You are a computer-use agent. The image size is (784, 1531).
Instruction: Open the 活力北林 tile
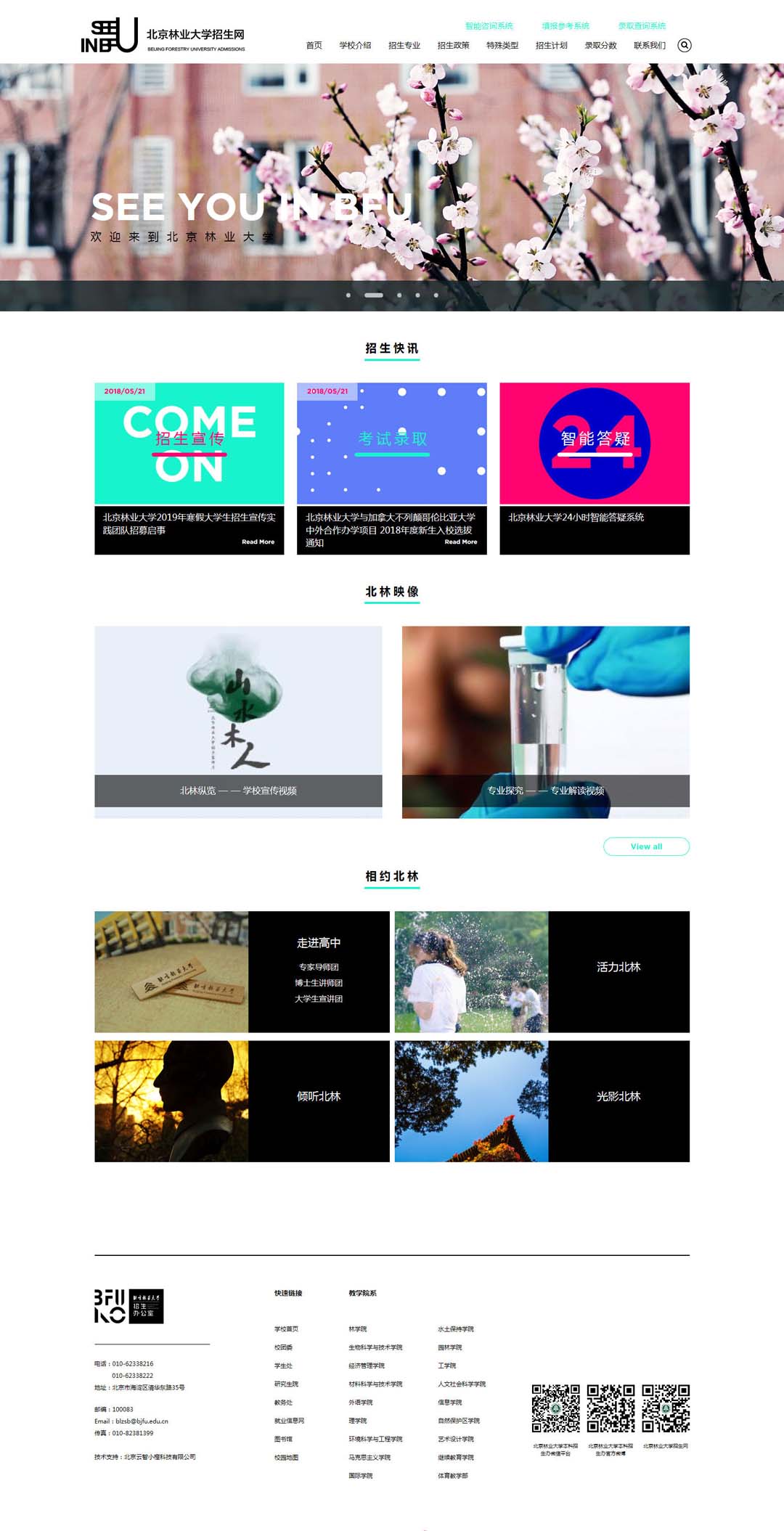pyautogui.click(x=618, y=967)
